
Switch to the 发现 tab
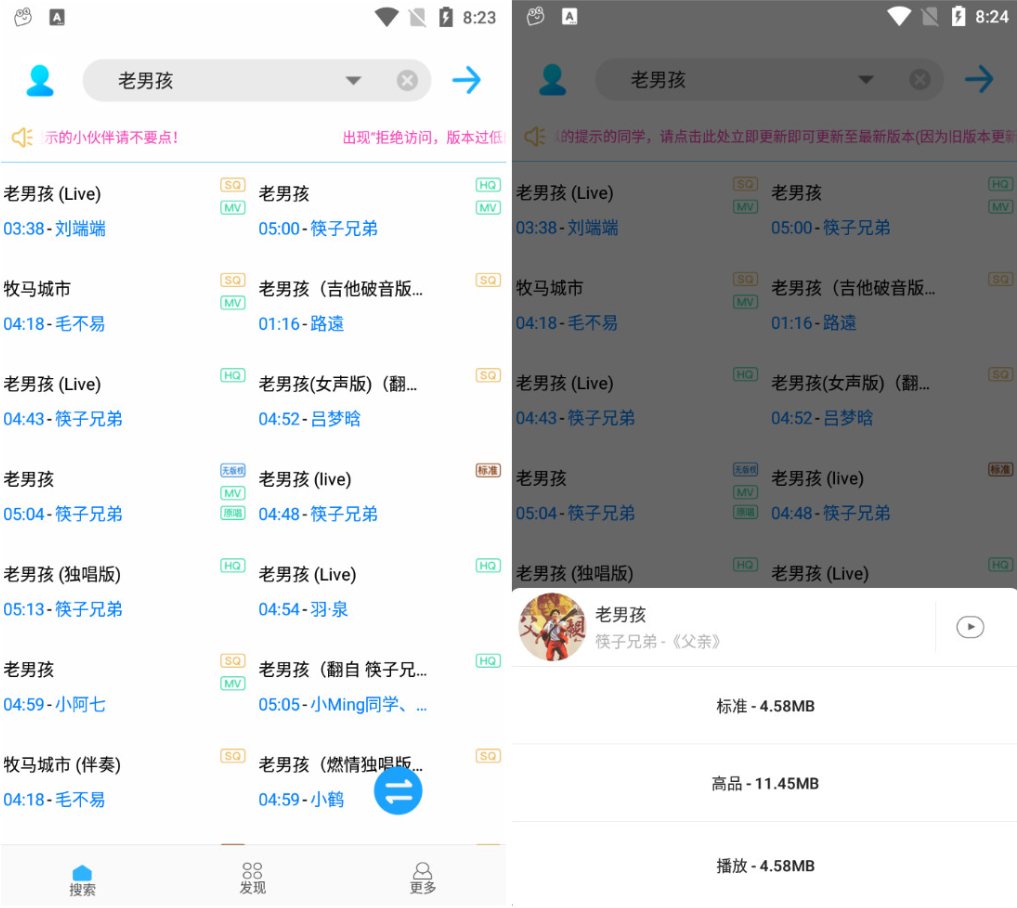pyautogui.click(x=253, y=878)
